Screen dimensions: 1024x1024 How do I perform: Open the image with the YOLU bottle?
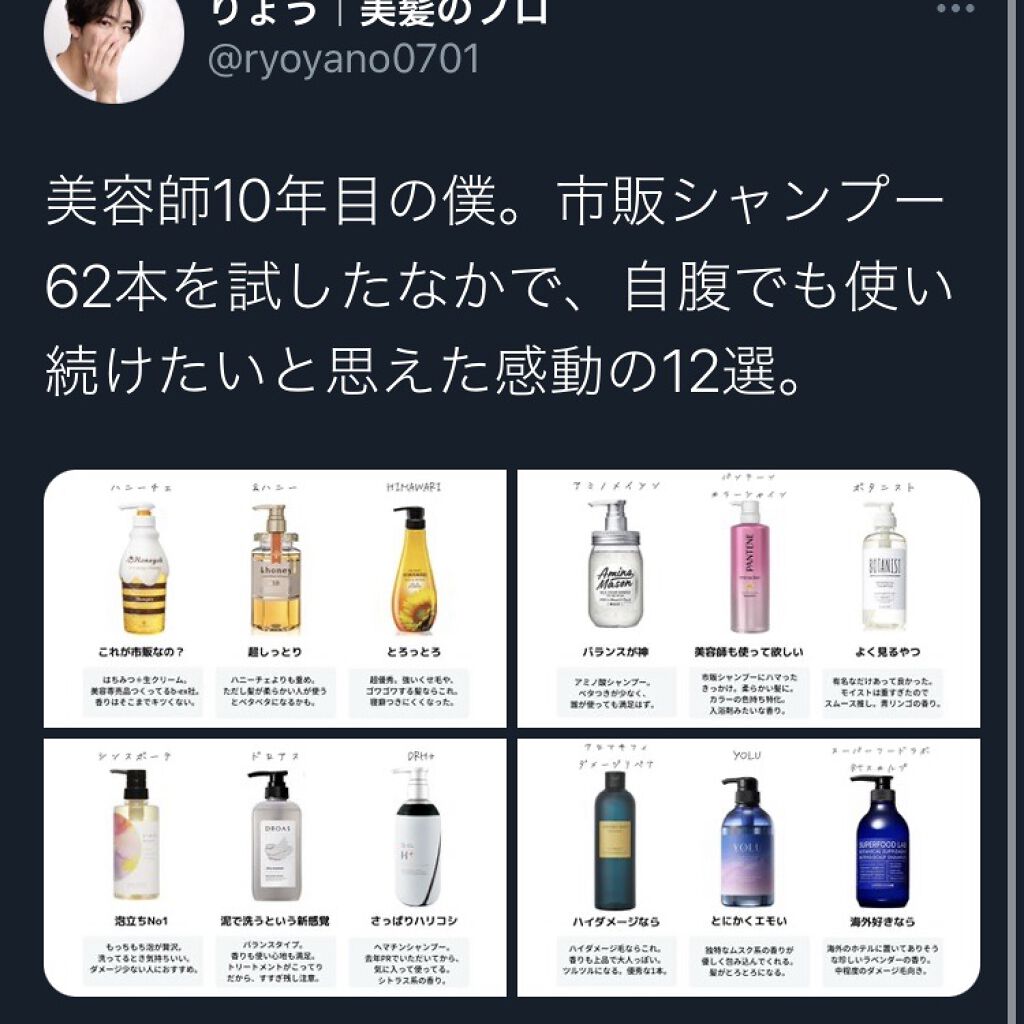(x=748, y=866)
